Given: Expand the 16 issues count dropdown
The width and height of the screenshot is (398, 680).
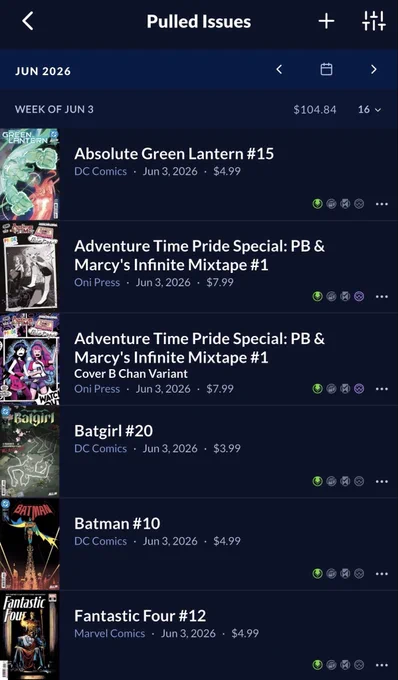Looking at the screenshot, I should (369, 109).
